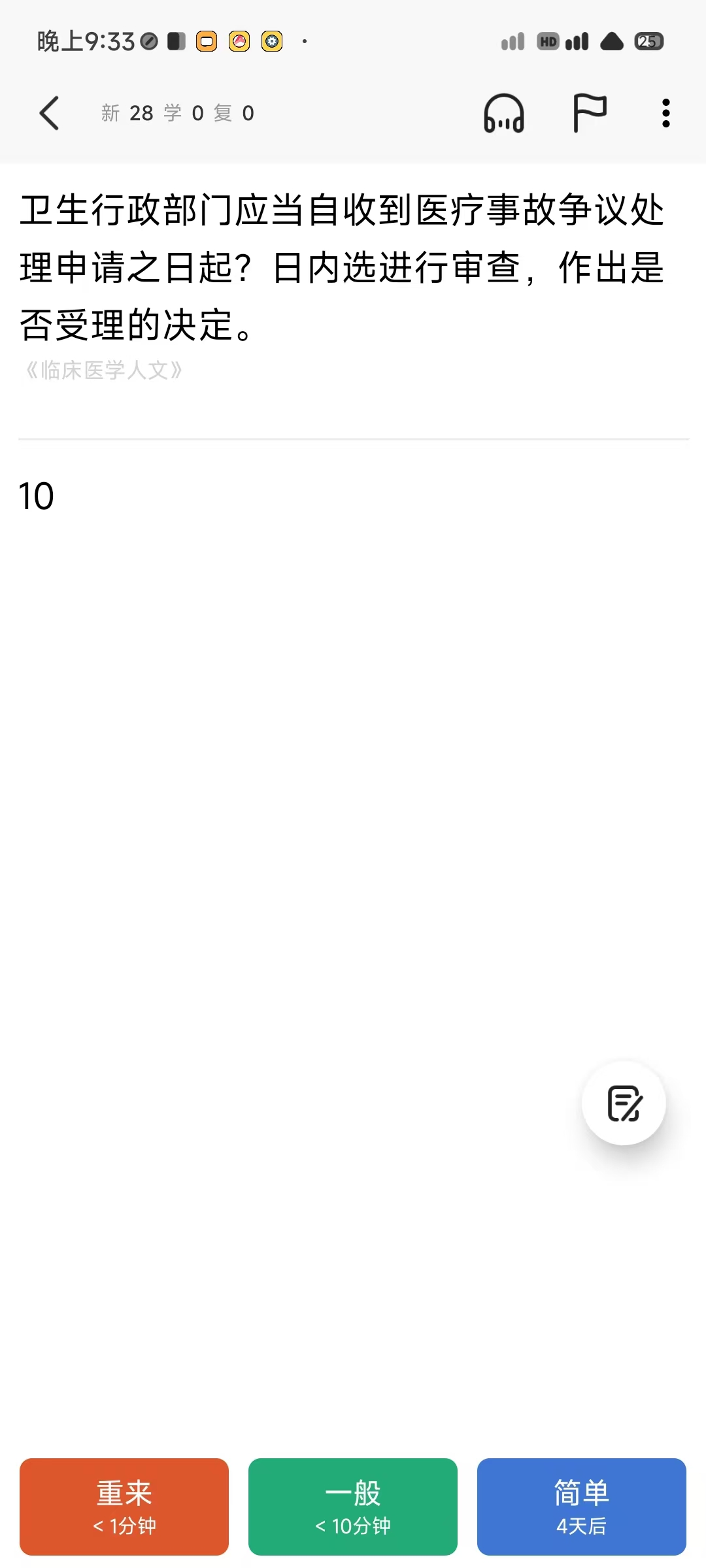Go back with the top-left arrow
This screenshot has width=706, height=1568.
[x=50, y=113]
